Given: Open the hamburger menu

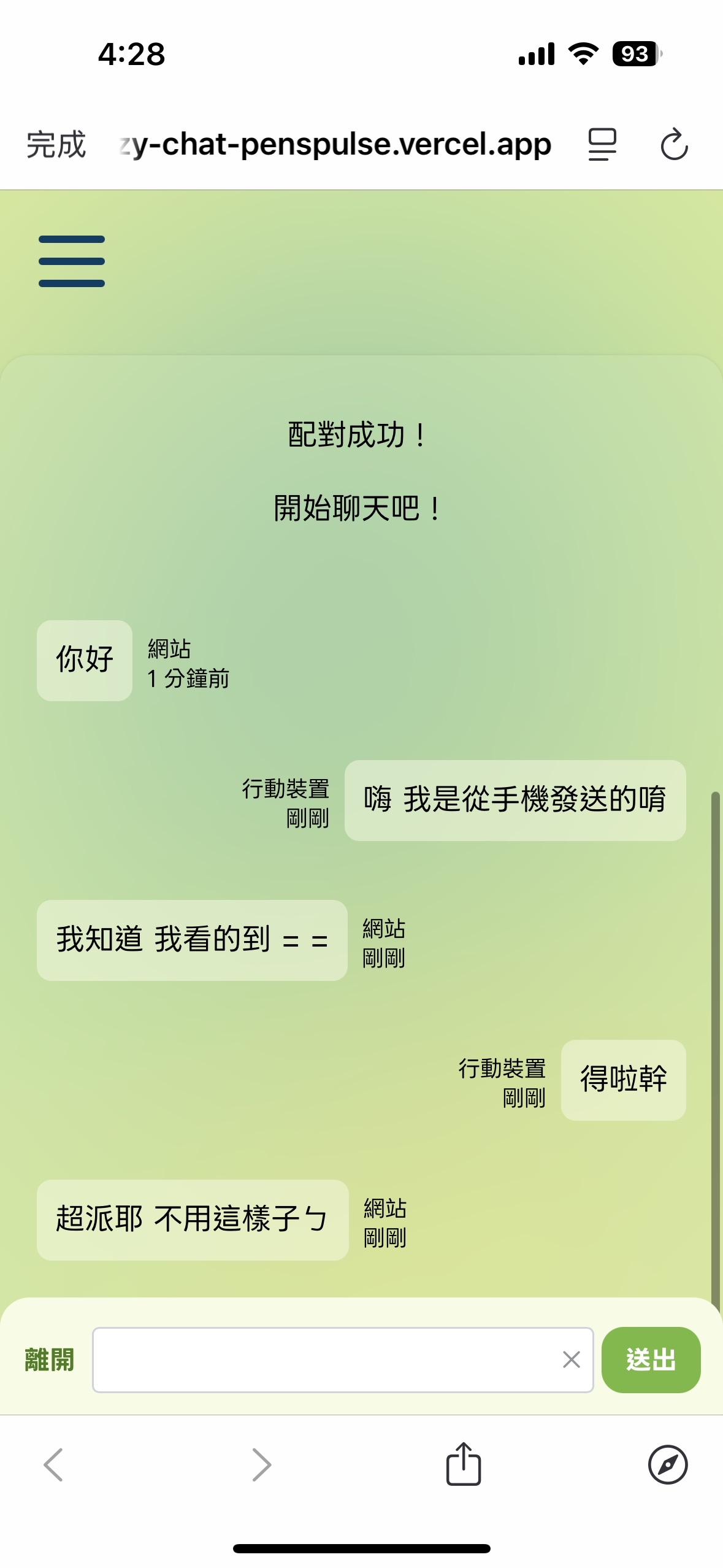Looking at the screenshot, I should [x=72, y=261].
